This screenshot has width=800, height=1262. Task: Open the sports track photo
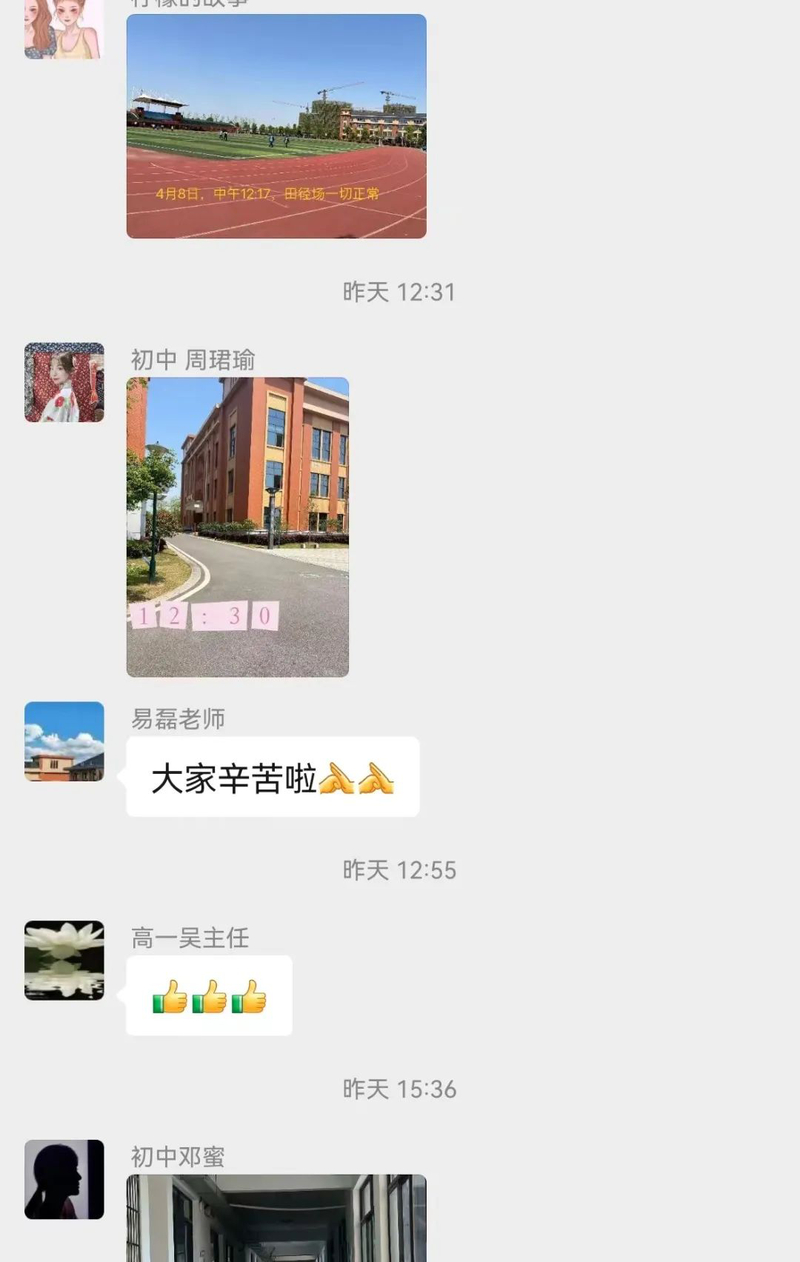(276, 126)
